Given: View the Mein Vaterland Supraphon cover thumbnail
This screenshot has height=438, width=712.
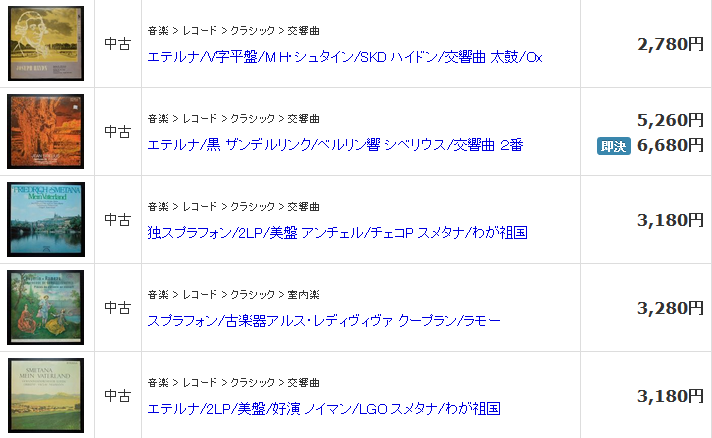Looking at the screenshot, I should [46, 219].
